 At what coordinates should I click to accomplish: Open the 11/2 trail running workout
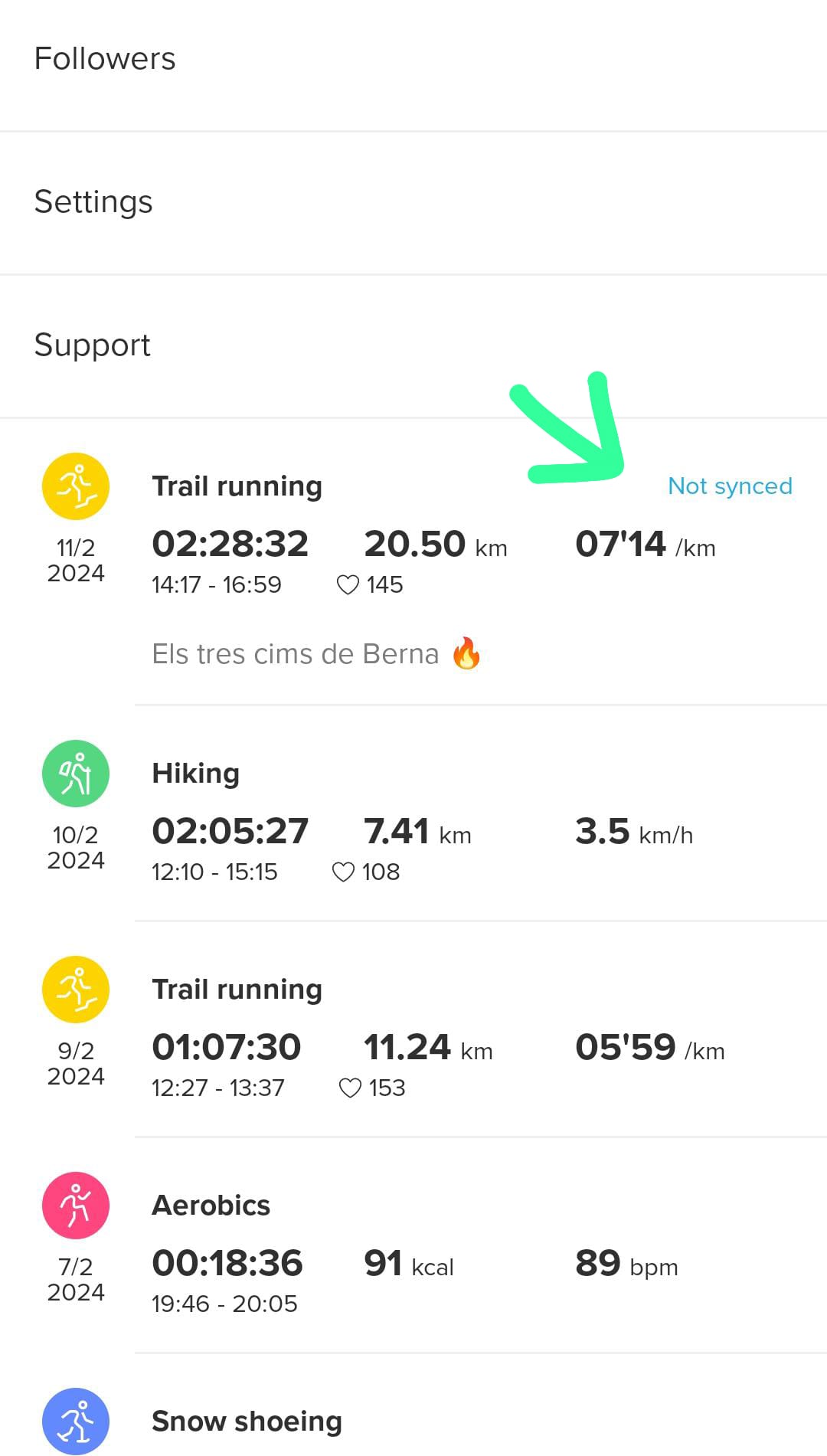[x=413, y=562]
